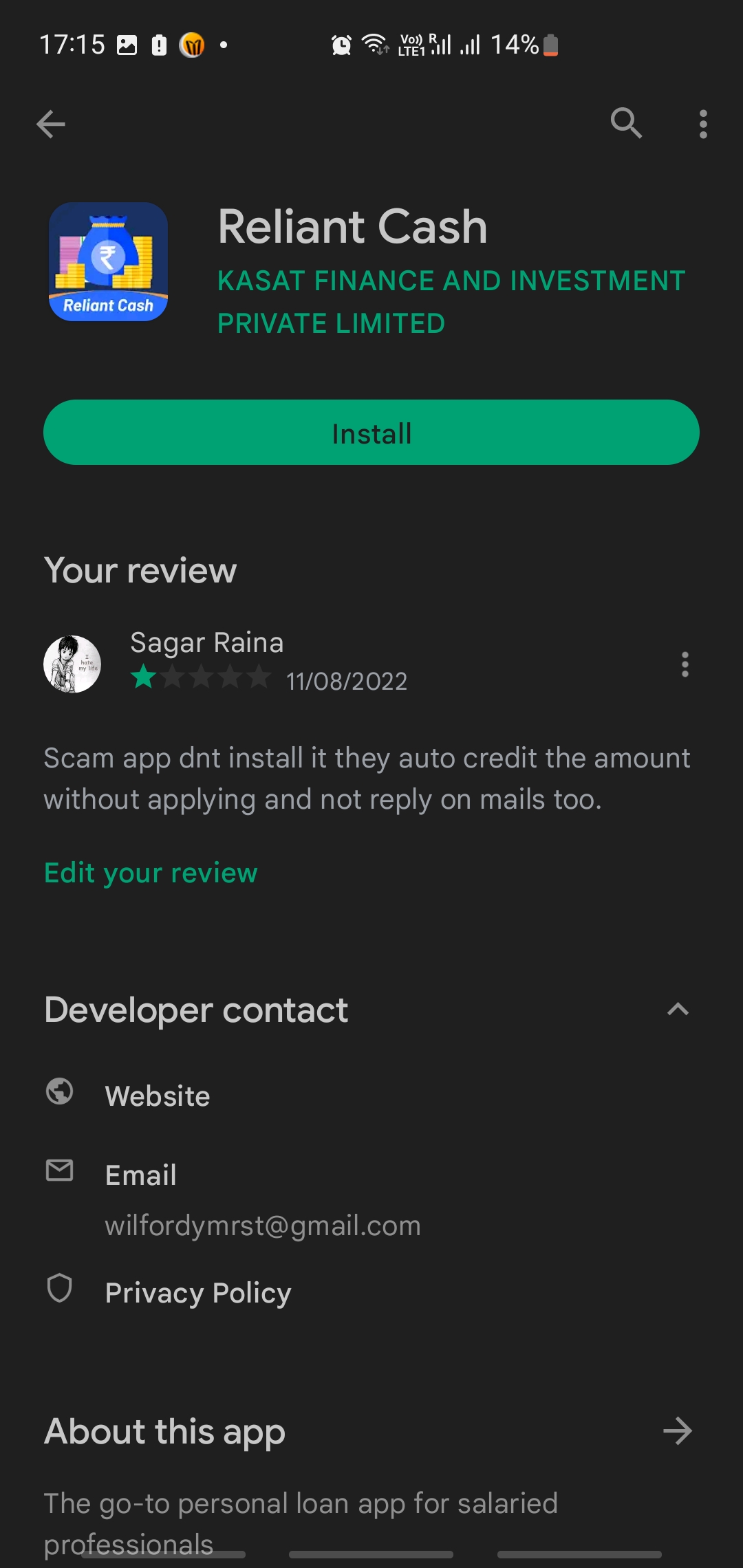Open options menu for Sagar Raina's review
This screenshot has height=1568, width=743.
pos(685,664)
